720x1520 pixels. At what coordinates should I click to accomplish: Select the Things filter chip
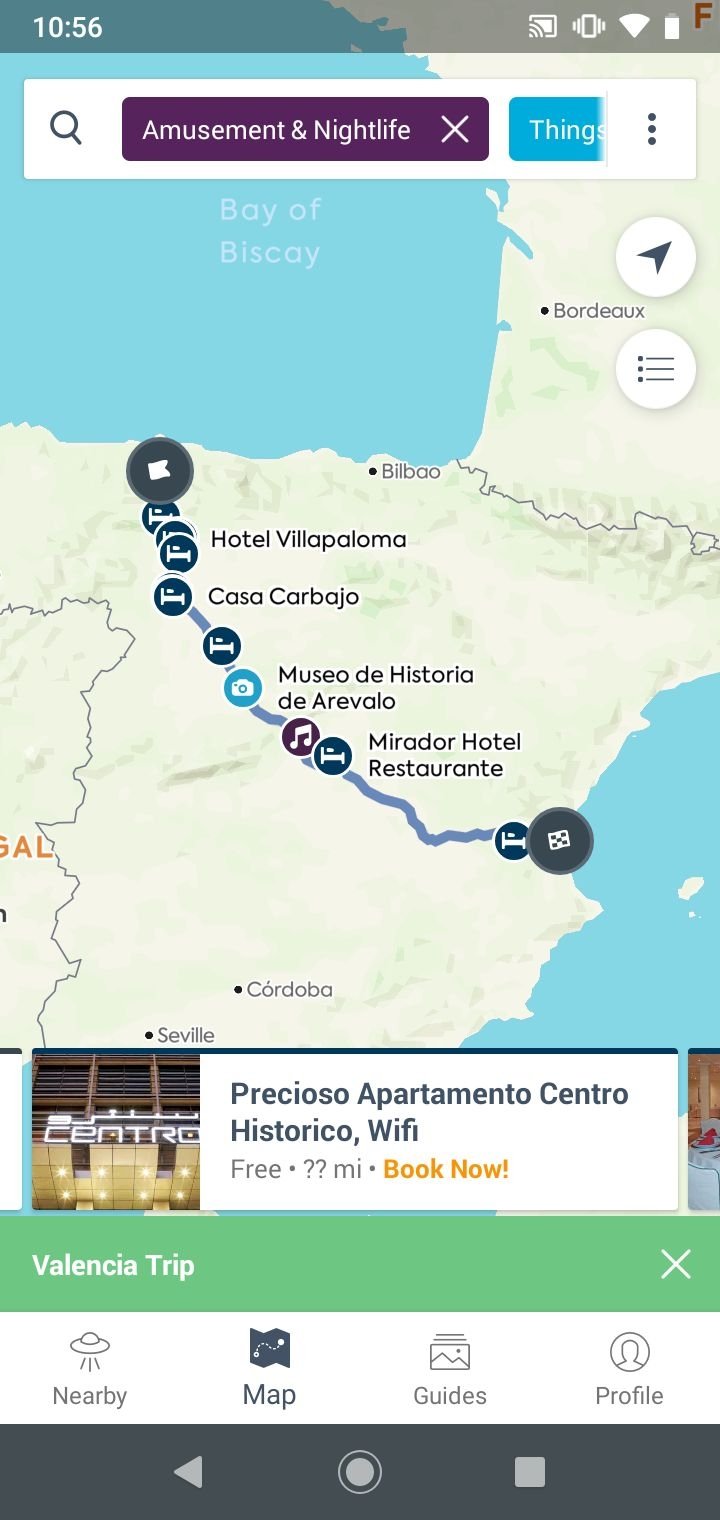pyautogui.click(x=557, y=129)
